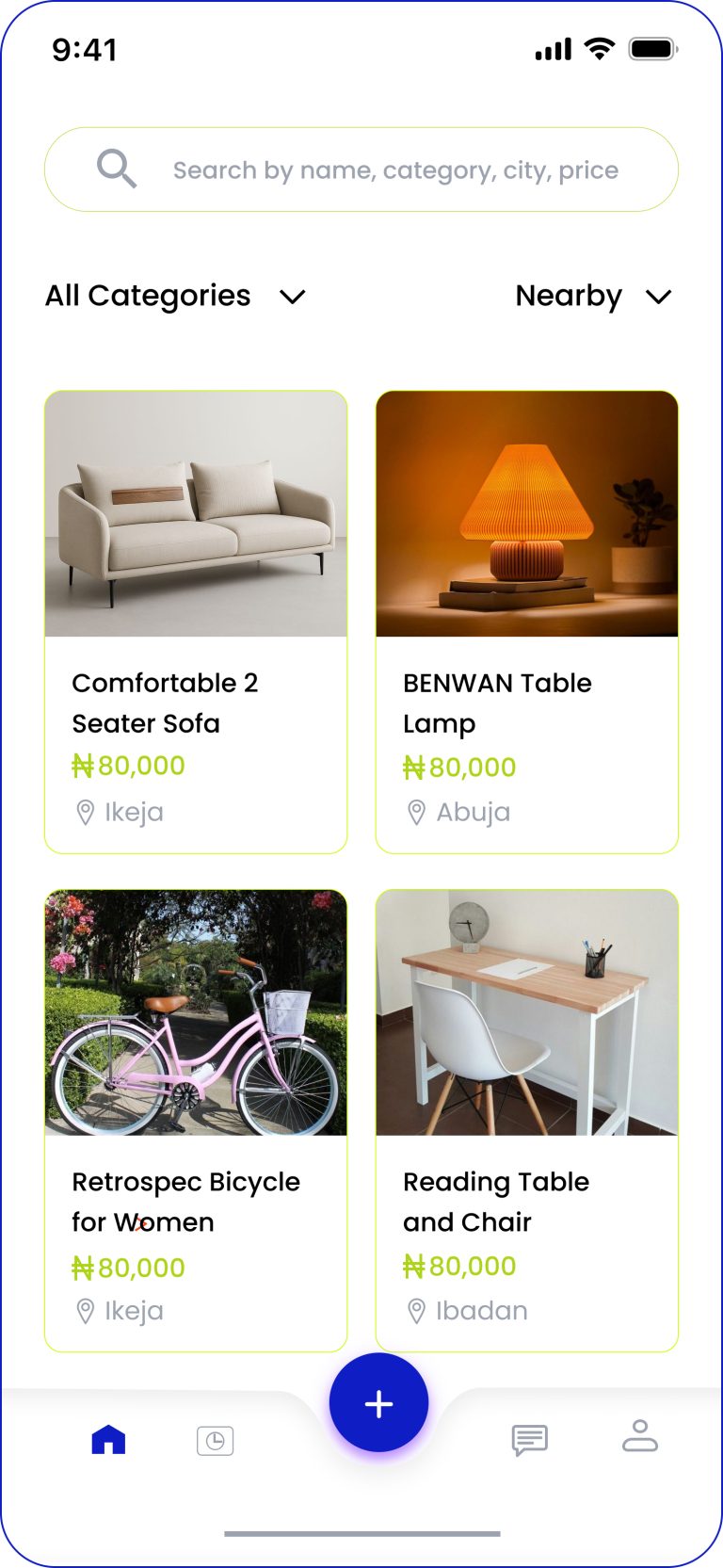Open the history clock tab
Screen dimensions: 723x1568
pos(216,1440)
